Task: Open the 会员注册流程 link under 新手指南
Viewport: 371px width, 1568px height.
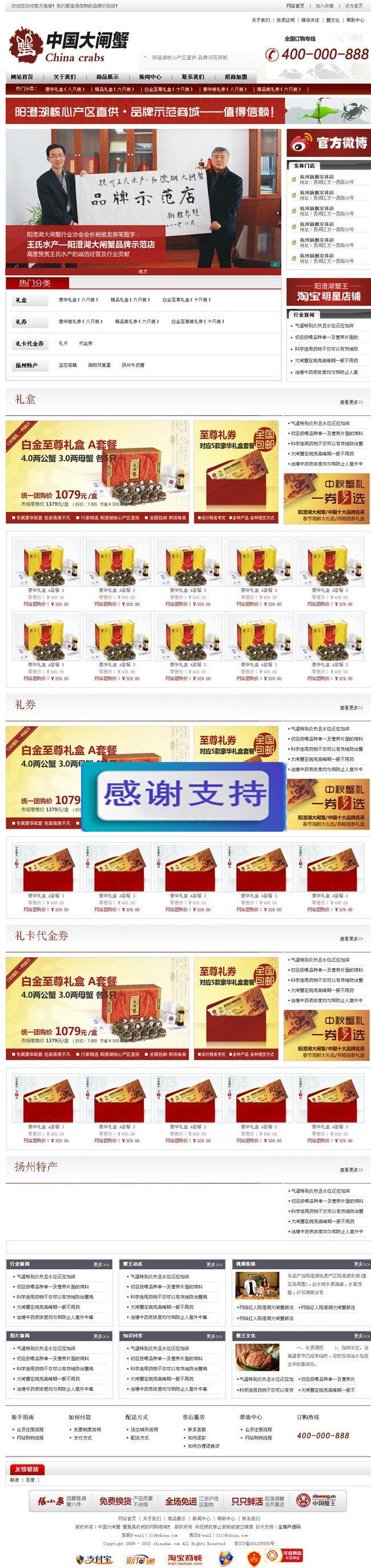Action: pos(30,1429)
